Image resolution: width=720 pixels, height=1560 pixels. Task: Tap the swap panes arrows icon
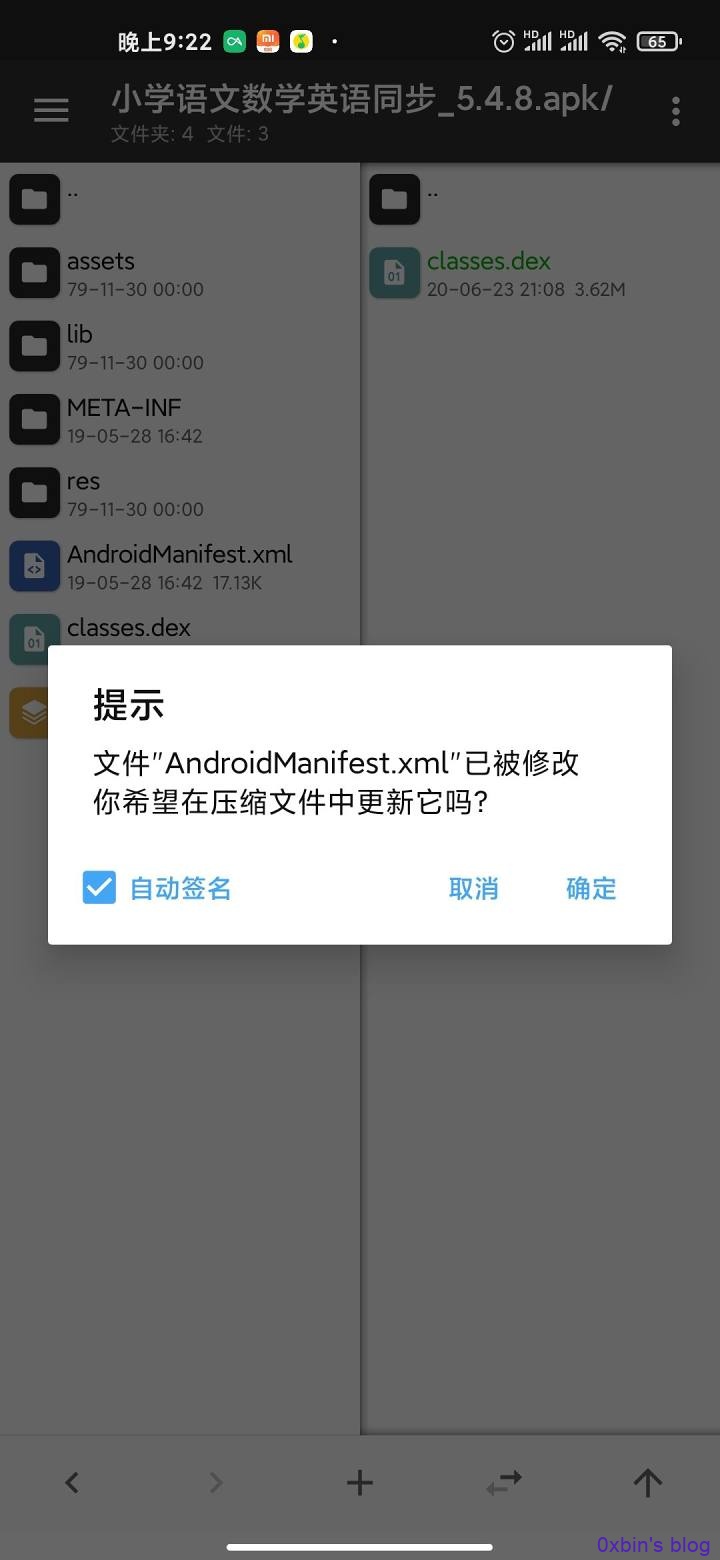pos(504,1482)
